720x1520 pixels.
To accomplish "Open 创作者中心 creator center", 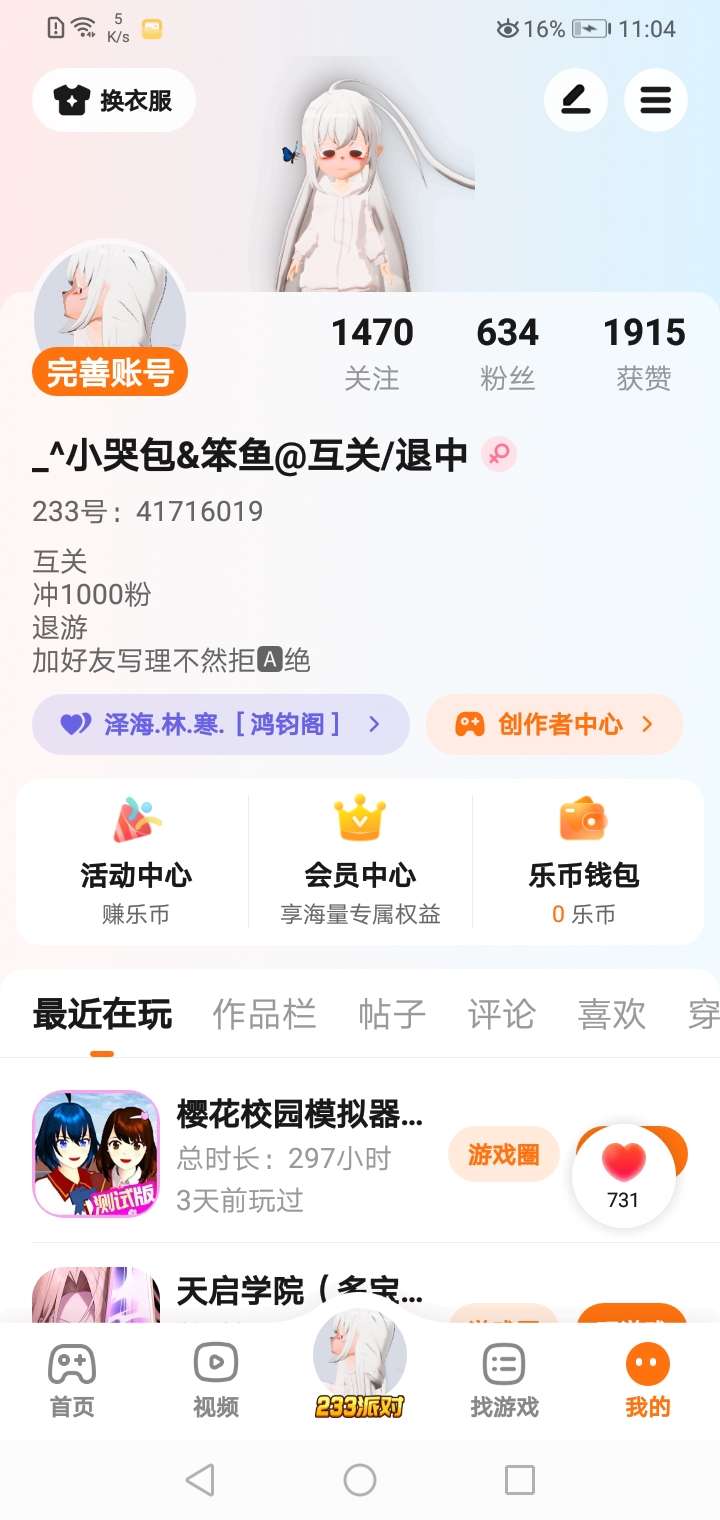I will click(554, 724).
